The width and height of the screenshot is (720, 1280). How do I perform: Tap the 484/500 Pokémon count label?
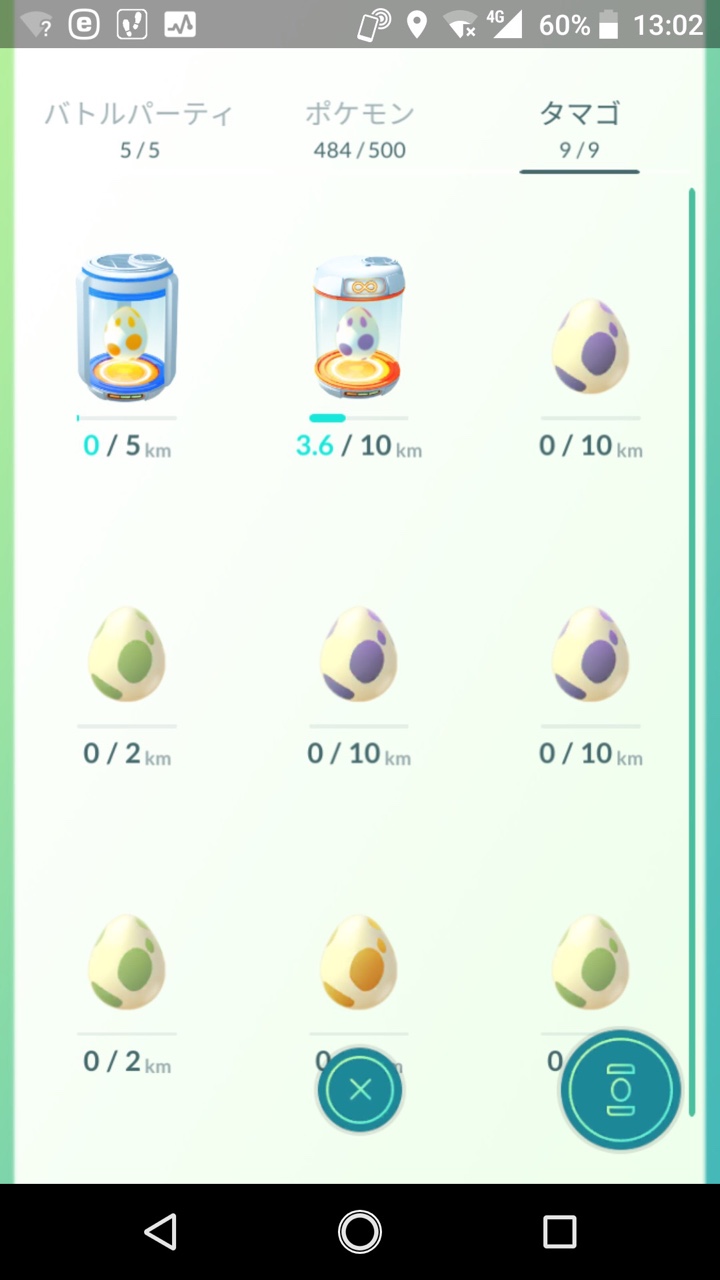coord(358,150)
